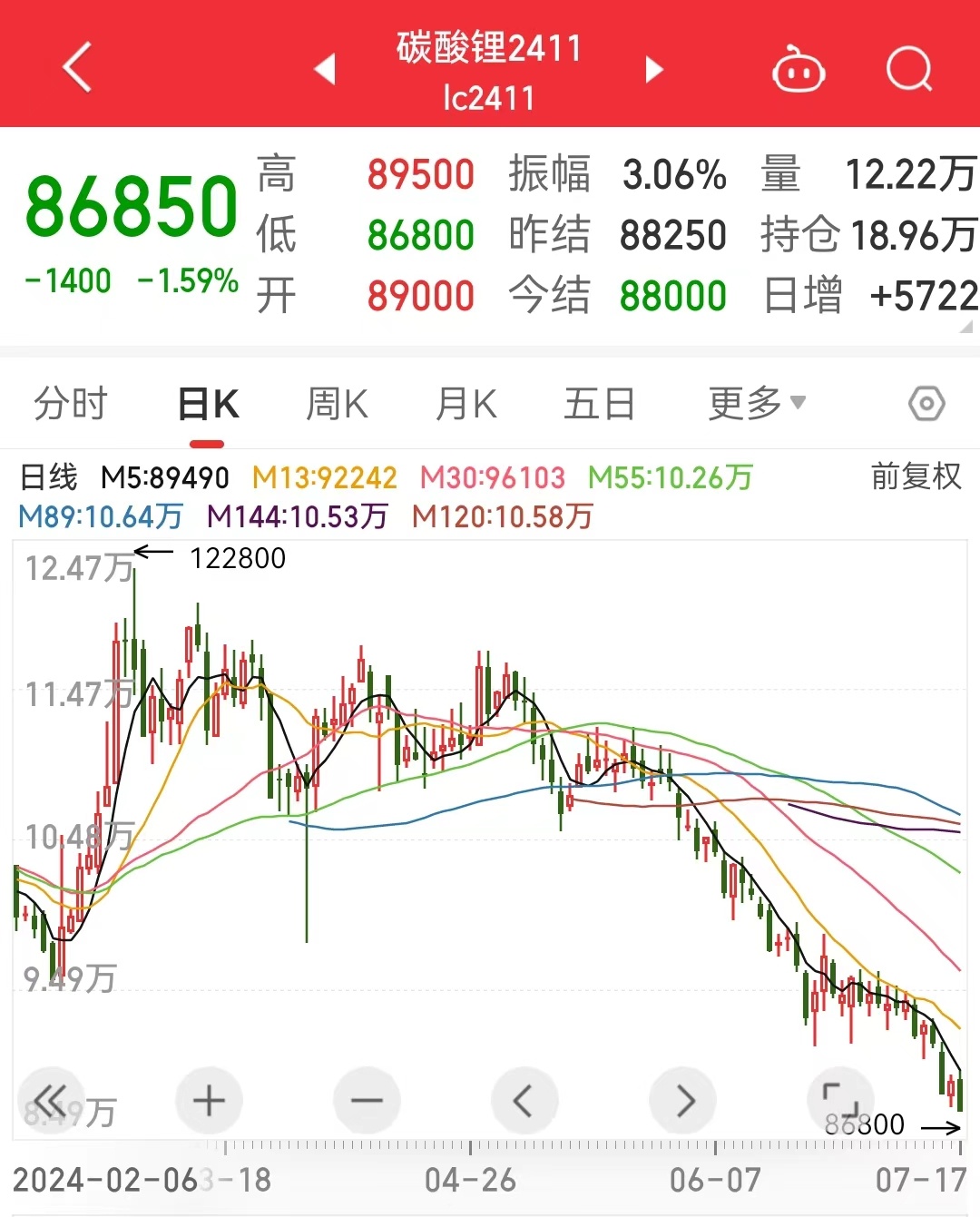Select the 日K chart tab

(208, 405)
